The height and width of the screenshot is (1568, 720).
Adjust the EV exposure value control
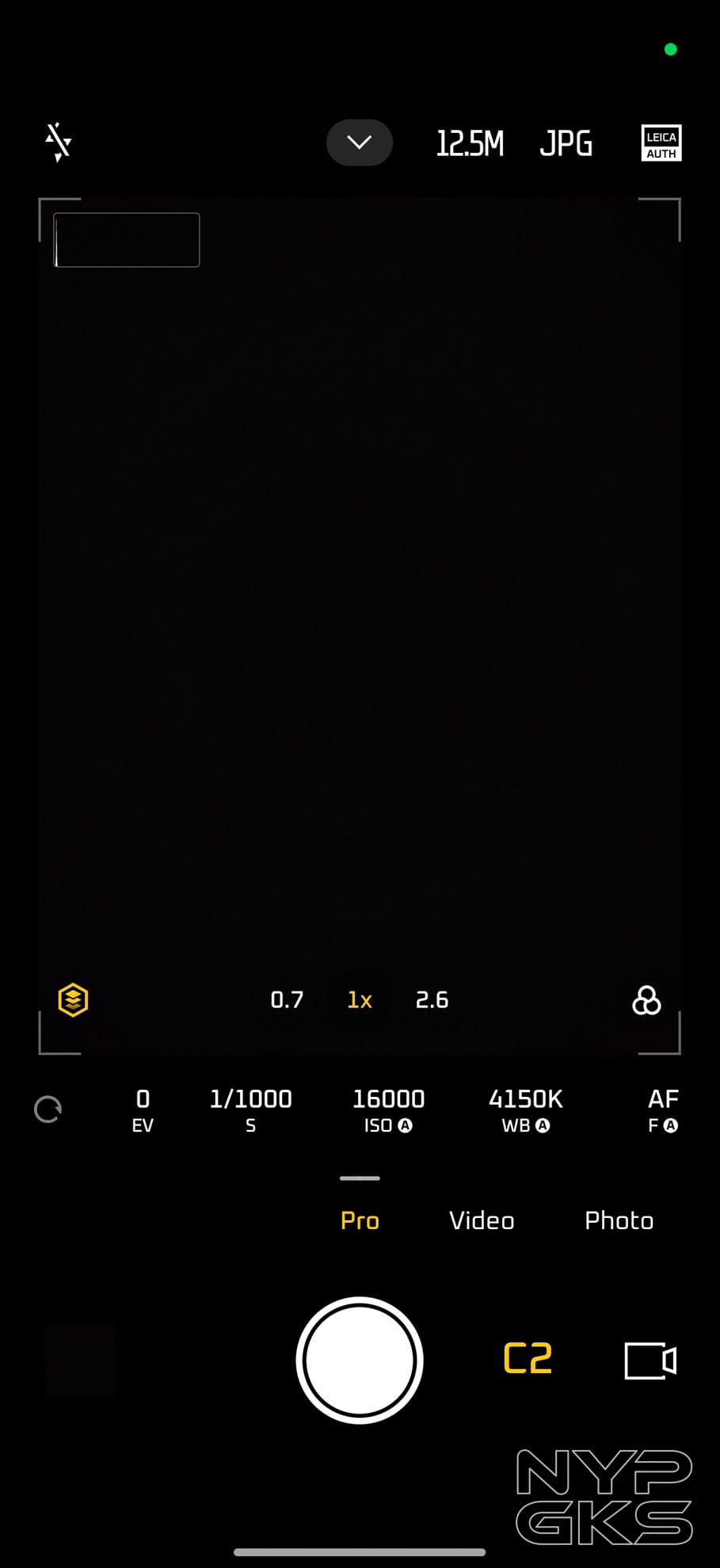click(x=143, y=1109)
